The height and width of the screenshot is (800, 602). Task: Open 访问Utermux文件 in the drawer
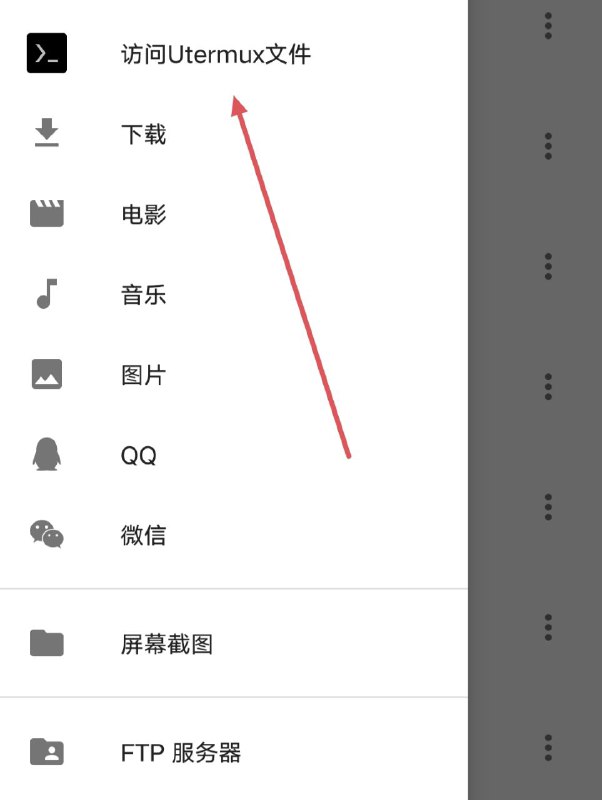tap(215, 54)
